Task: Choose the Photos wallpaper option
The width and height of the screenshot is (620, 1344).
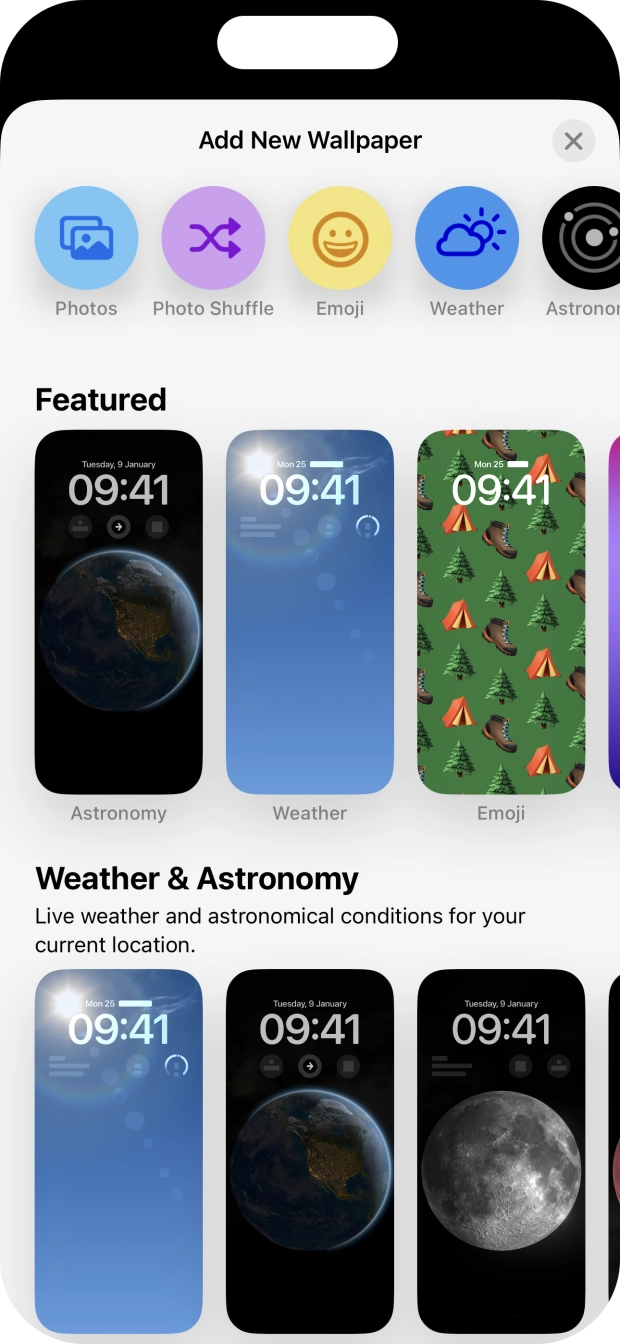Action: click(86, 238)
